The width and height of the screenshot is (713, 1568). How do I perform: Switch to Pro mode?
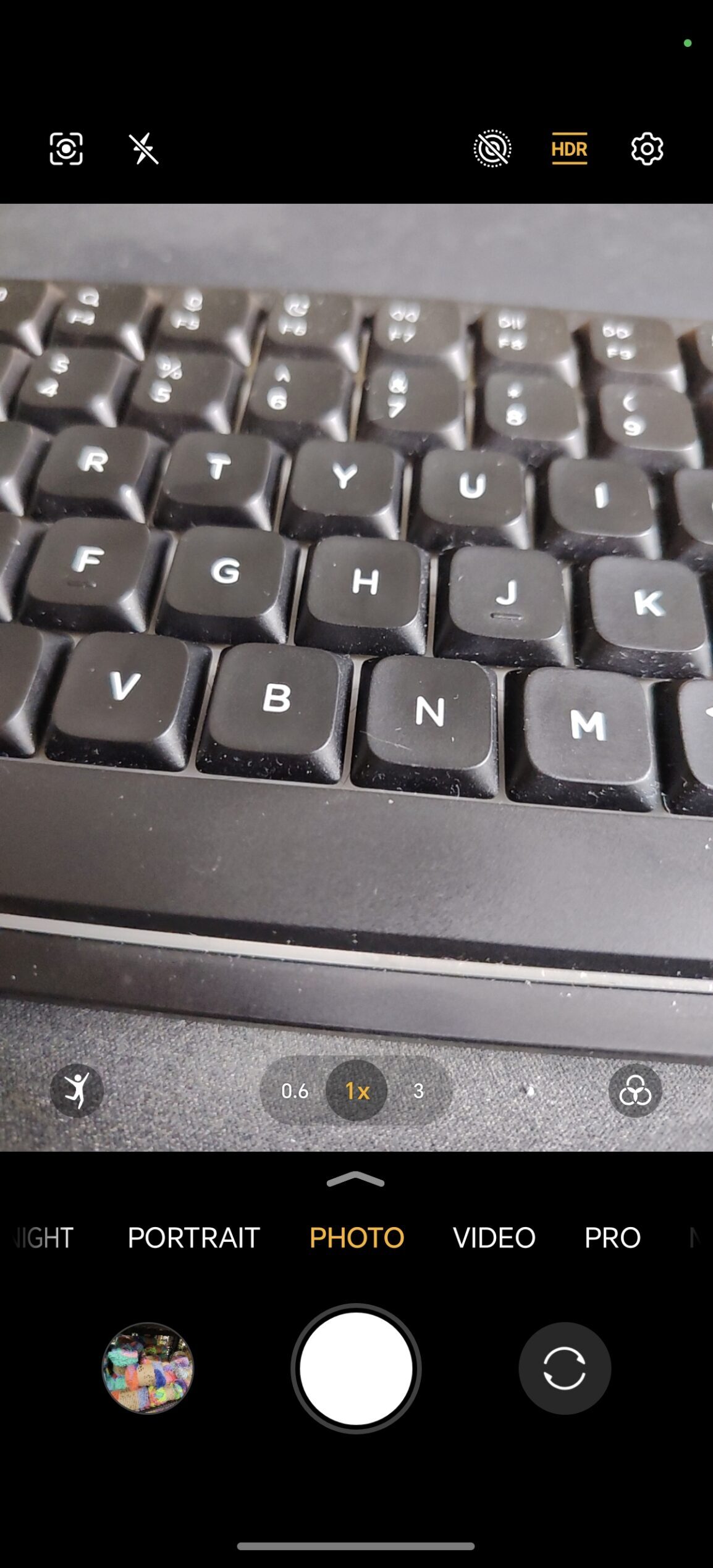[x=612, y=1237]
